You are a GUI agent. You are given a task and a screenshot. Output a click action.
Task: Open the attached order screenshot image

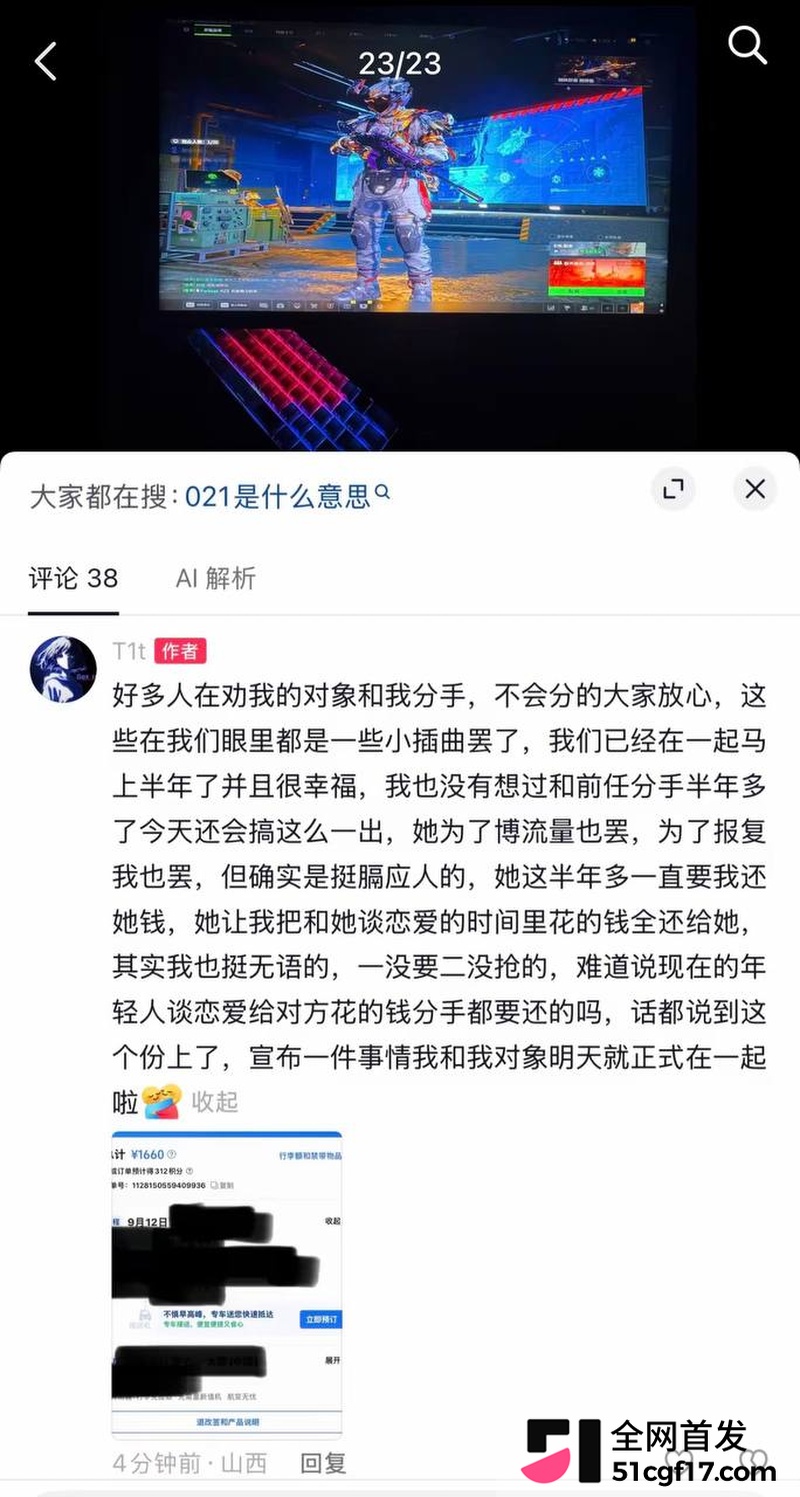click(x=227, y=1284)
